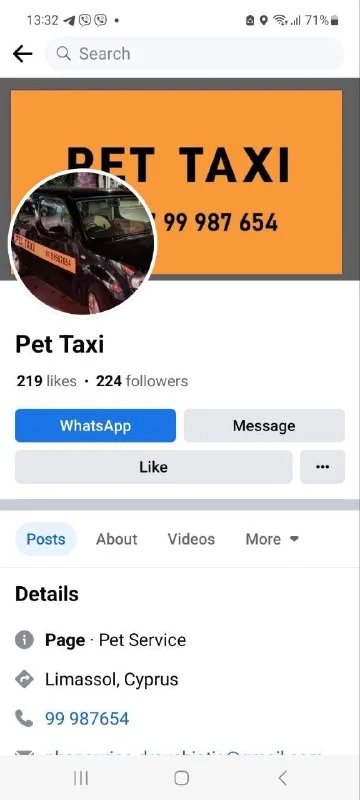
Task: Like the Pet Taxi page
Action: pos(153,467)
